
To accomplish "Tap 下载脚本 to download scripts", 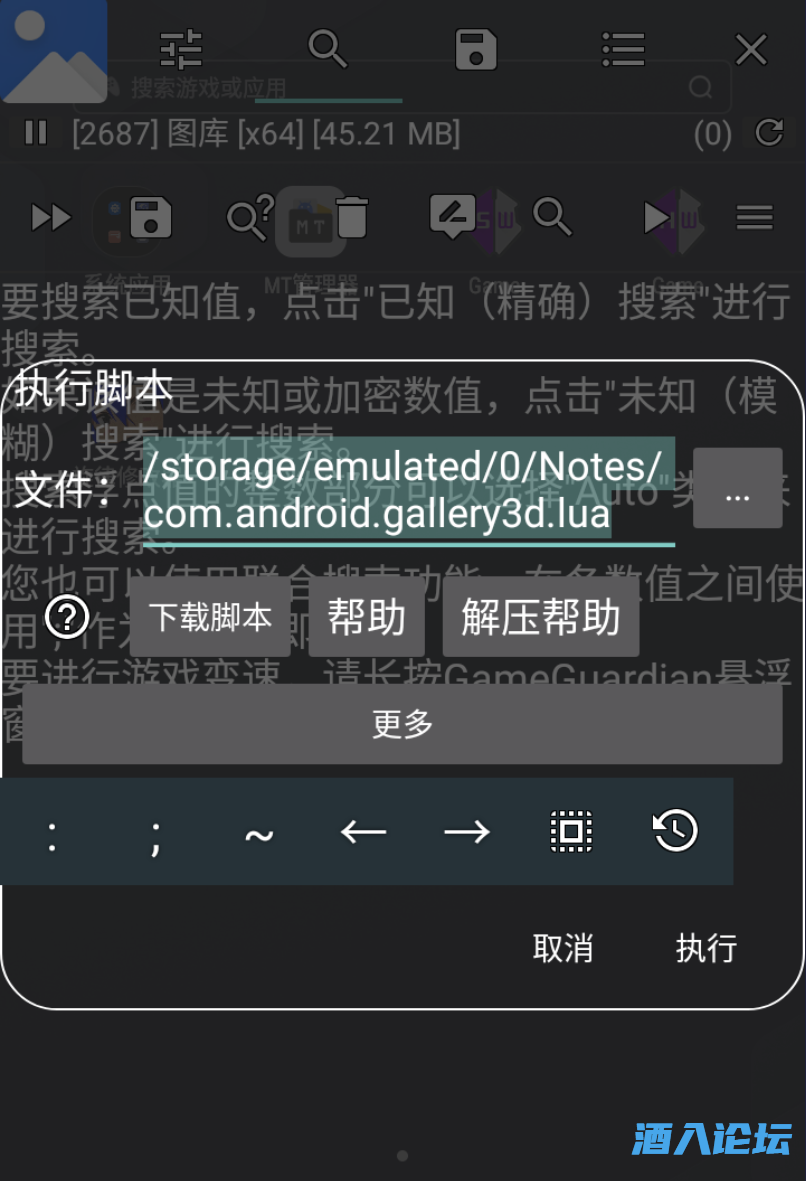I will point(210,617).
